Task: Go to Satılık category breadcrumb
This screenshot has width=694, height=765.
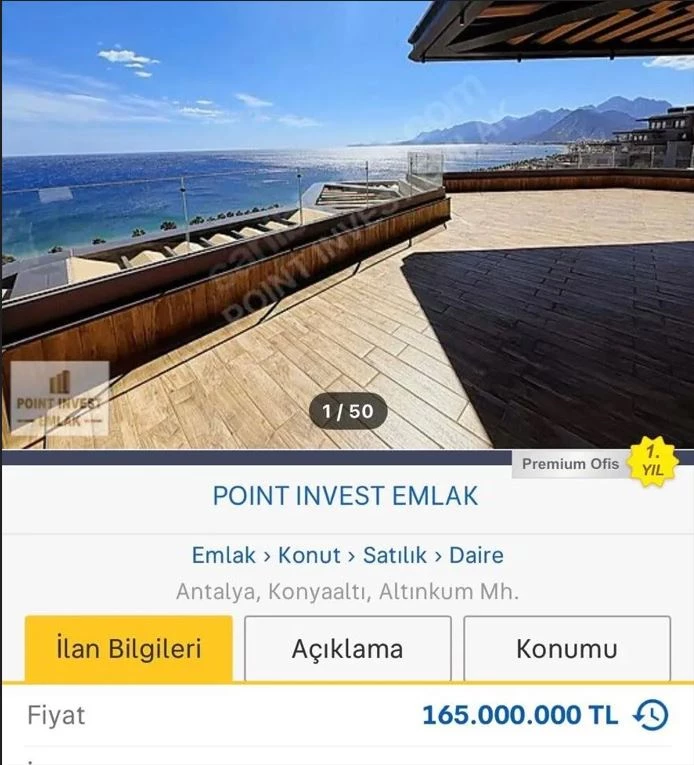Action: [x=394, y=555]
